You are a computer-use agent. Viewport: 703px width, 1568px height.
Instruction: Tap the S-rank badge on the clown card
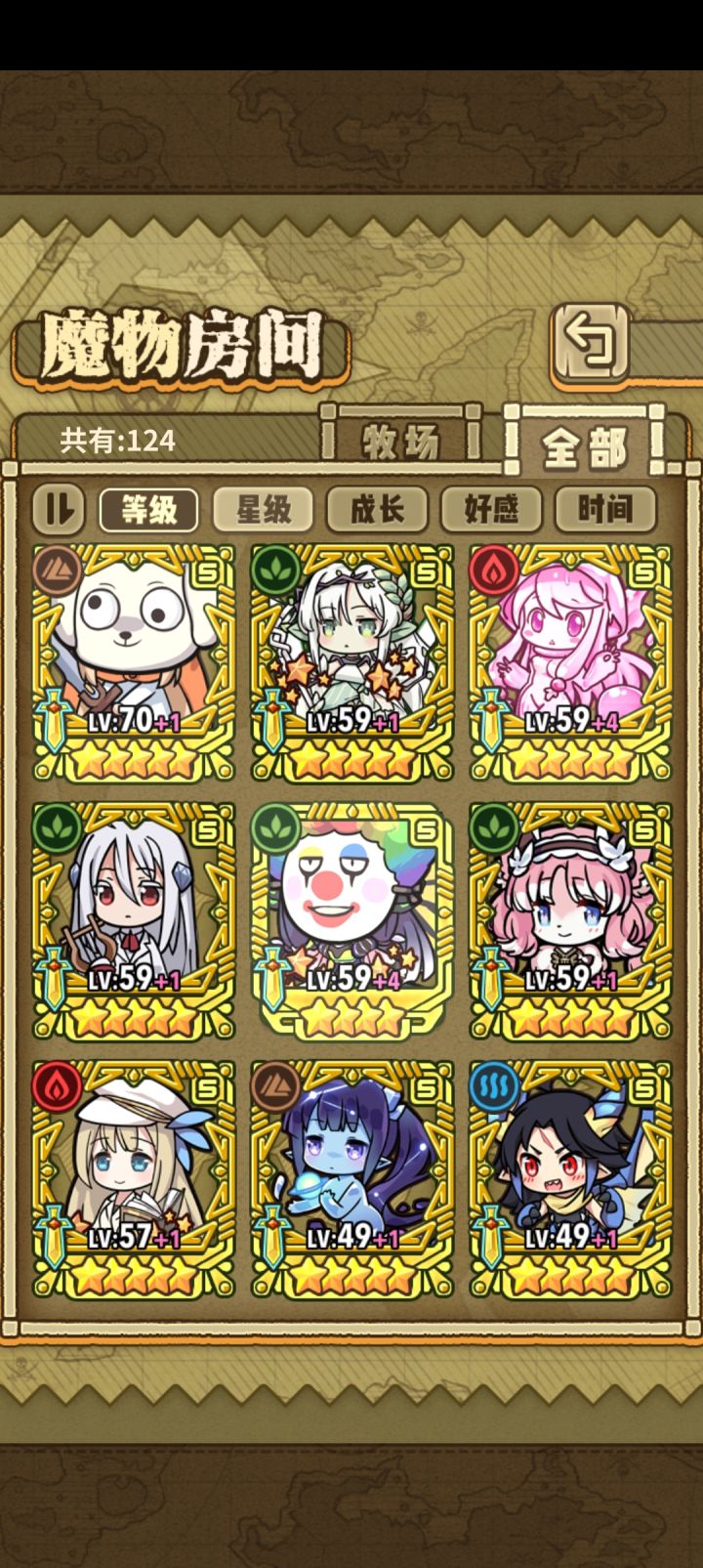pyautogui.click(x=427, y=829)
